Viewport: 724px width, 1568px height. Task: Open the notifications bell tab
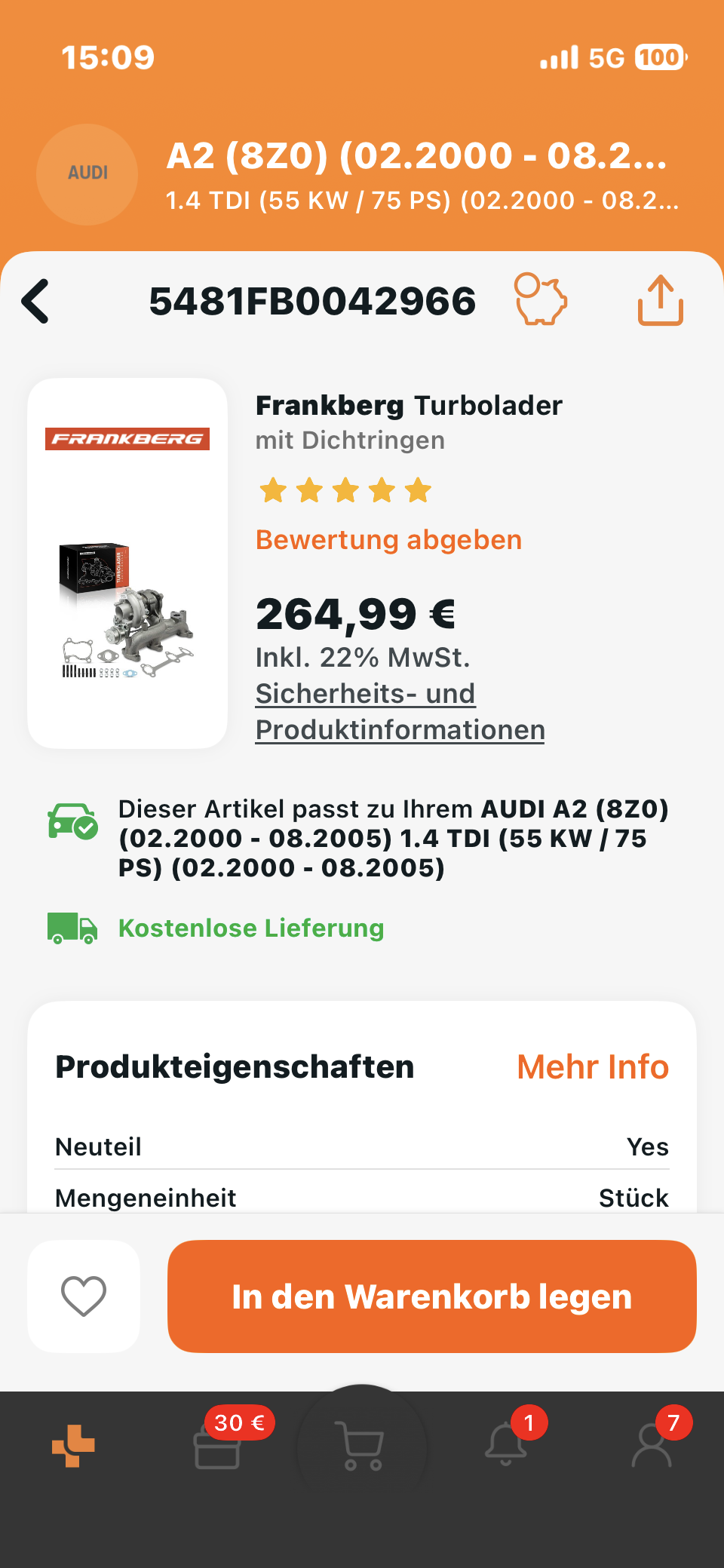pyautogui.click(x=505, y=1444)
